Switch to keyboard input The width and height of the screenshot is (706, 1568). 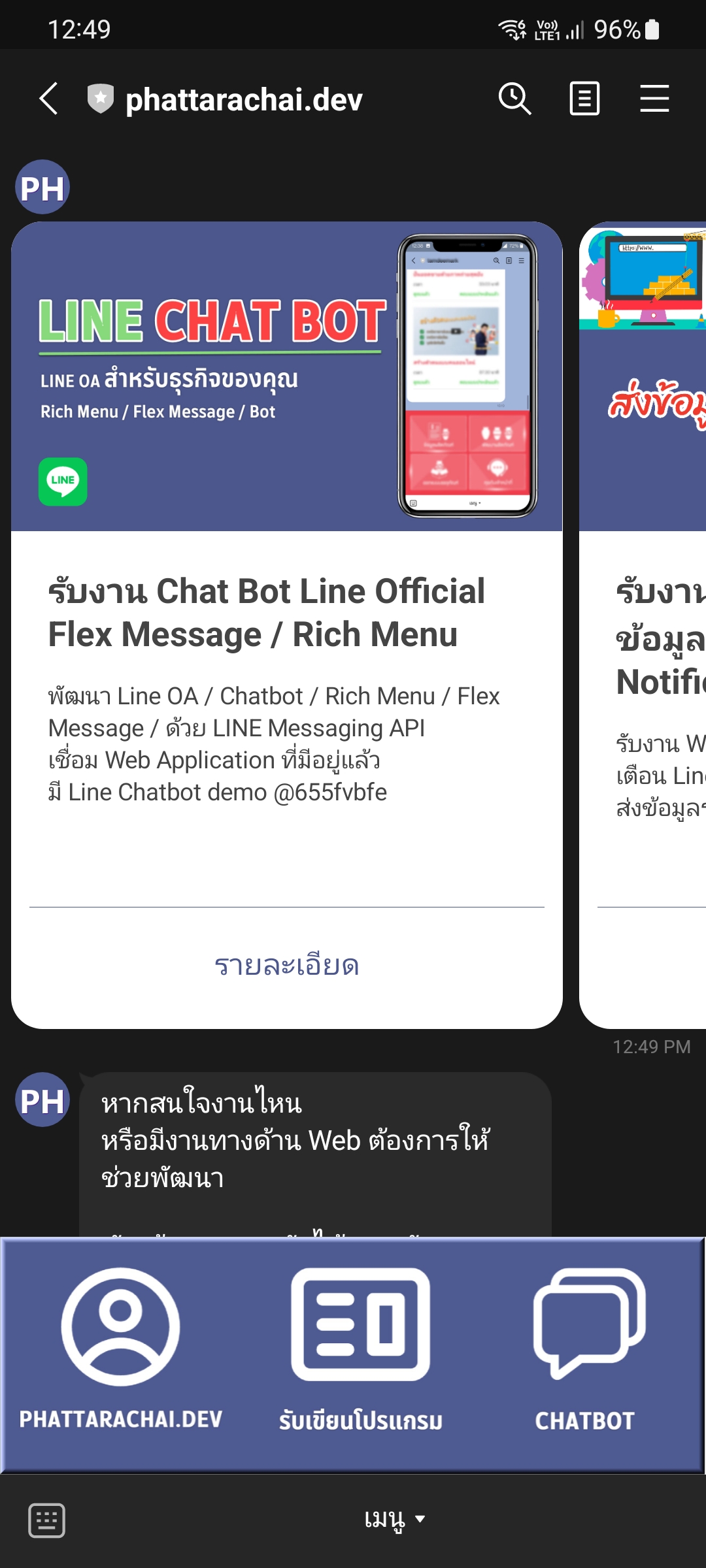coord(46,1520)
